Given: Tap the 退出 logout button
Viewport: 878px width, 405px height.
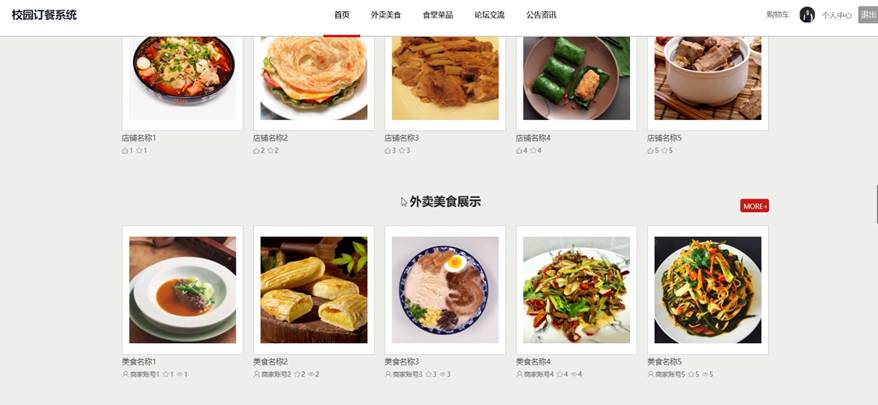Looking at the screenshot, I should coord(867,15).
